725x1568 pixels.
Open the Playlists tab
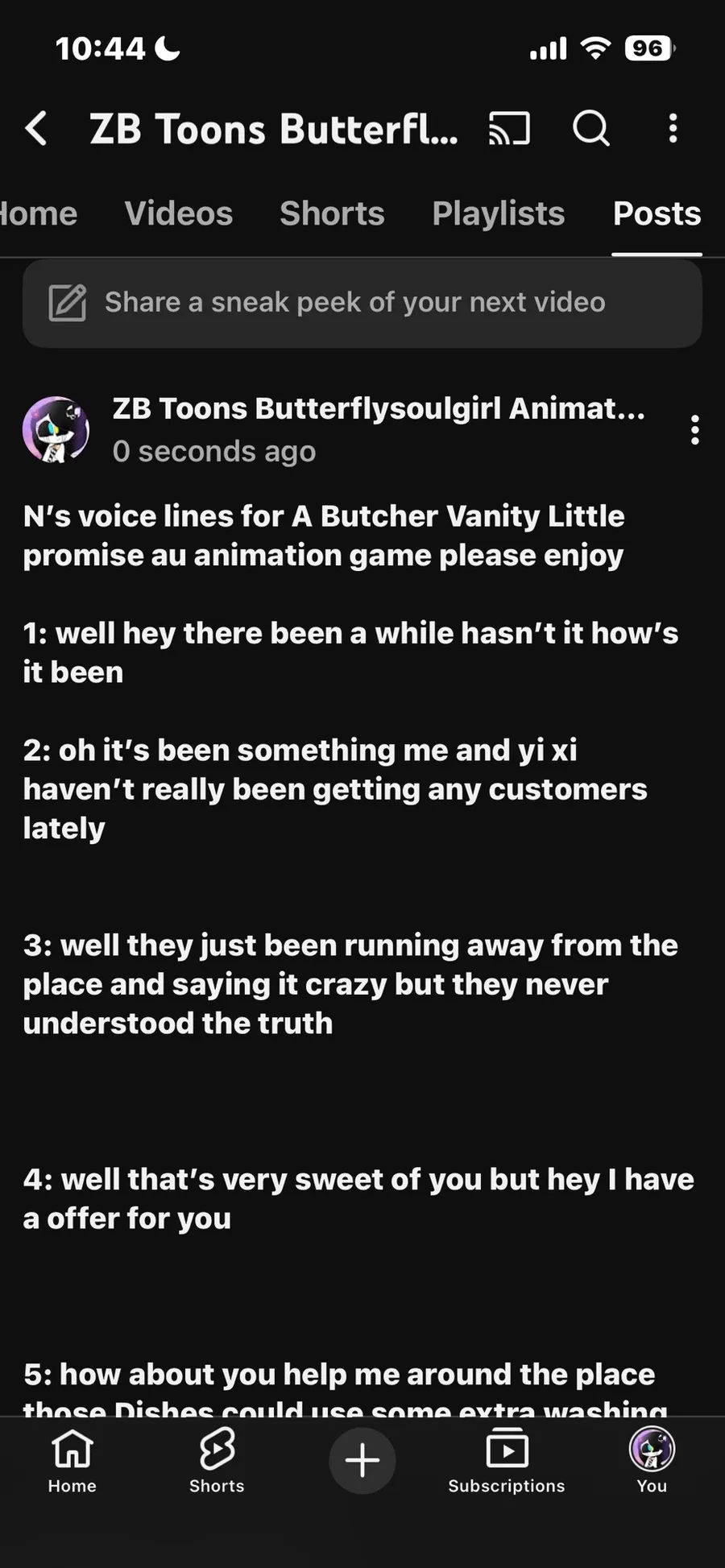click(498, 214)
